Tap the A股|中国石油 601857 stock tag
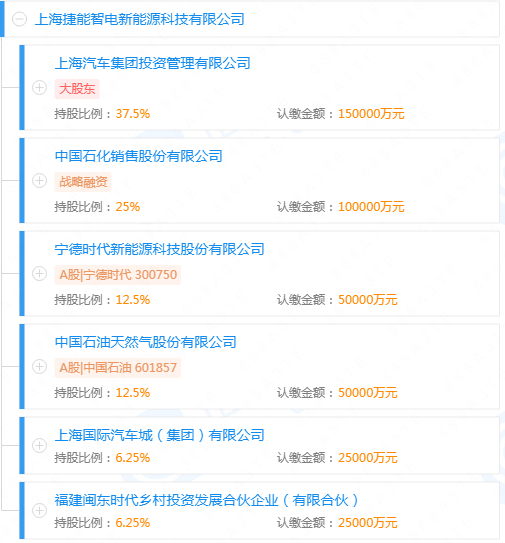 (118, 368)
